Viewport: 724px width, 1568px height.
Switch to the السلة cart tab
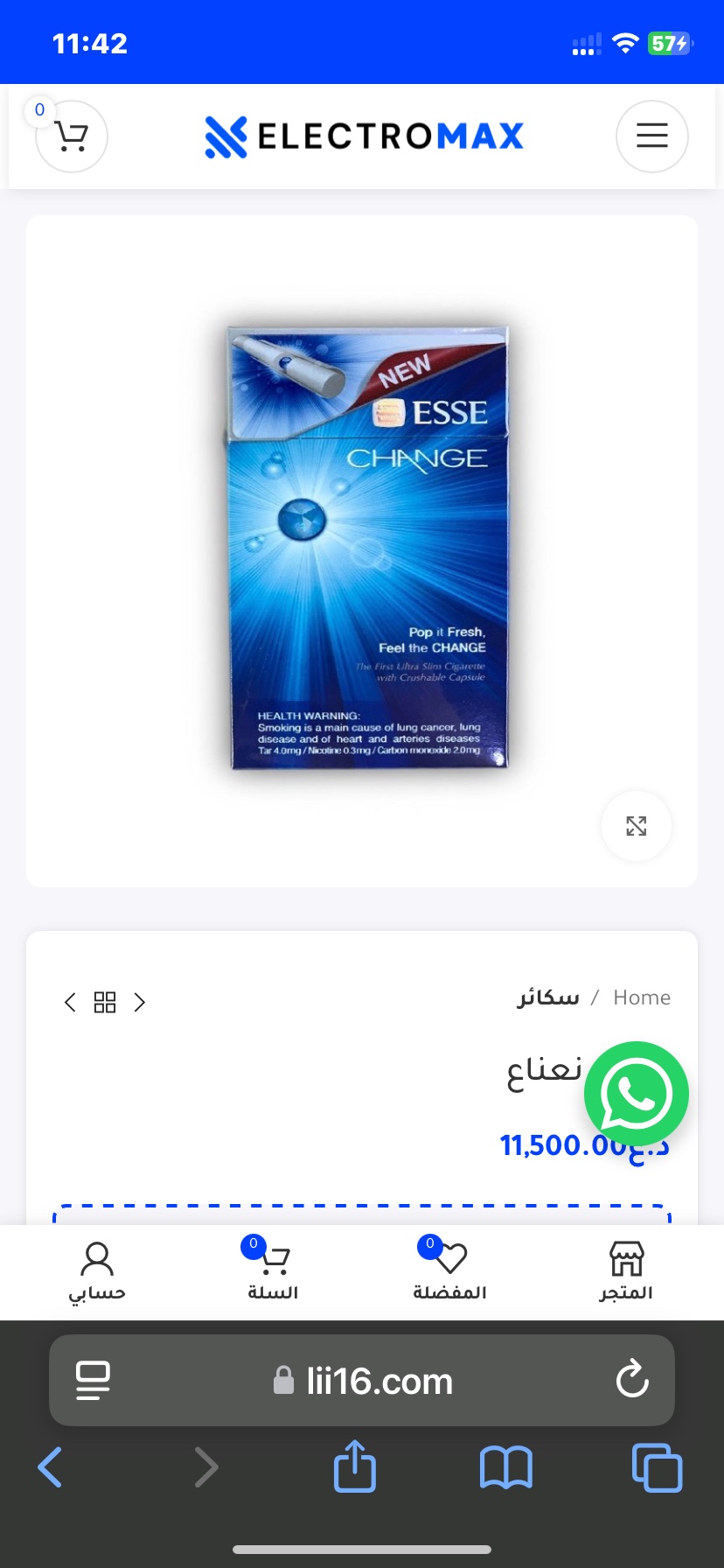click(273, 1271)
